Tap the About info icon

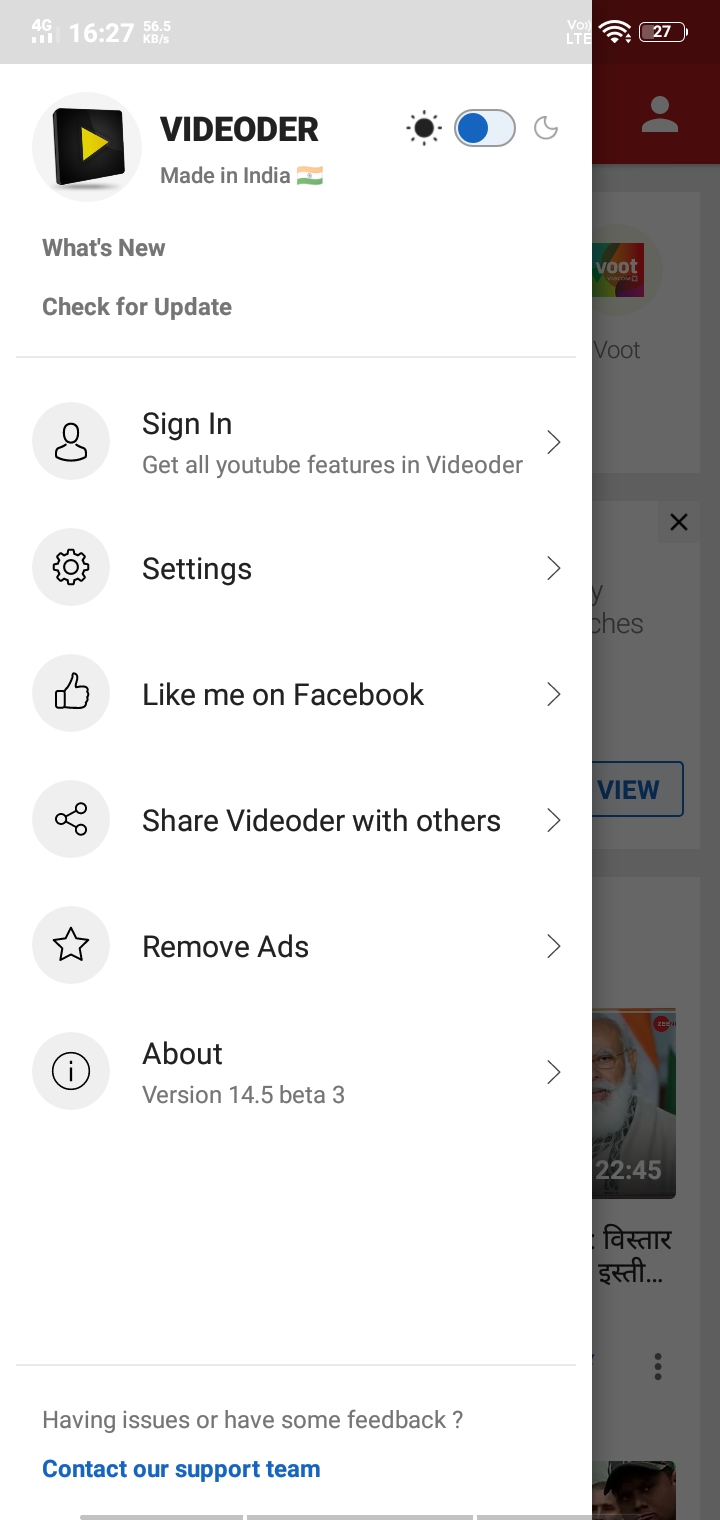point(71,1071)
